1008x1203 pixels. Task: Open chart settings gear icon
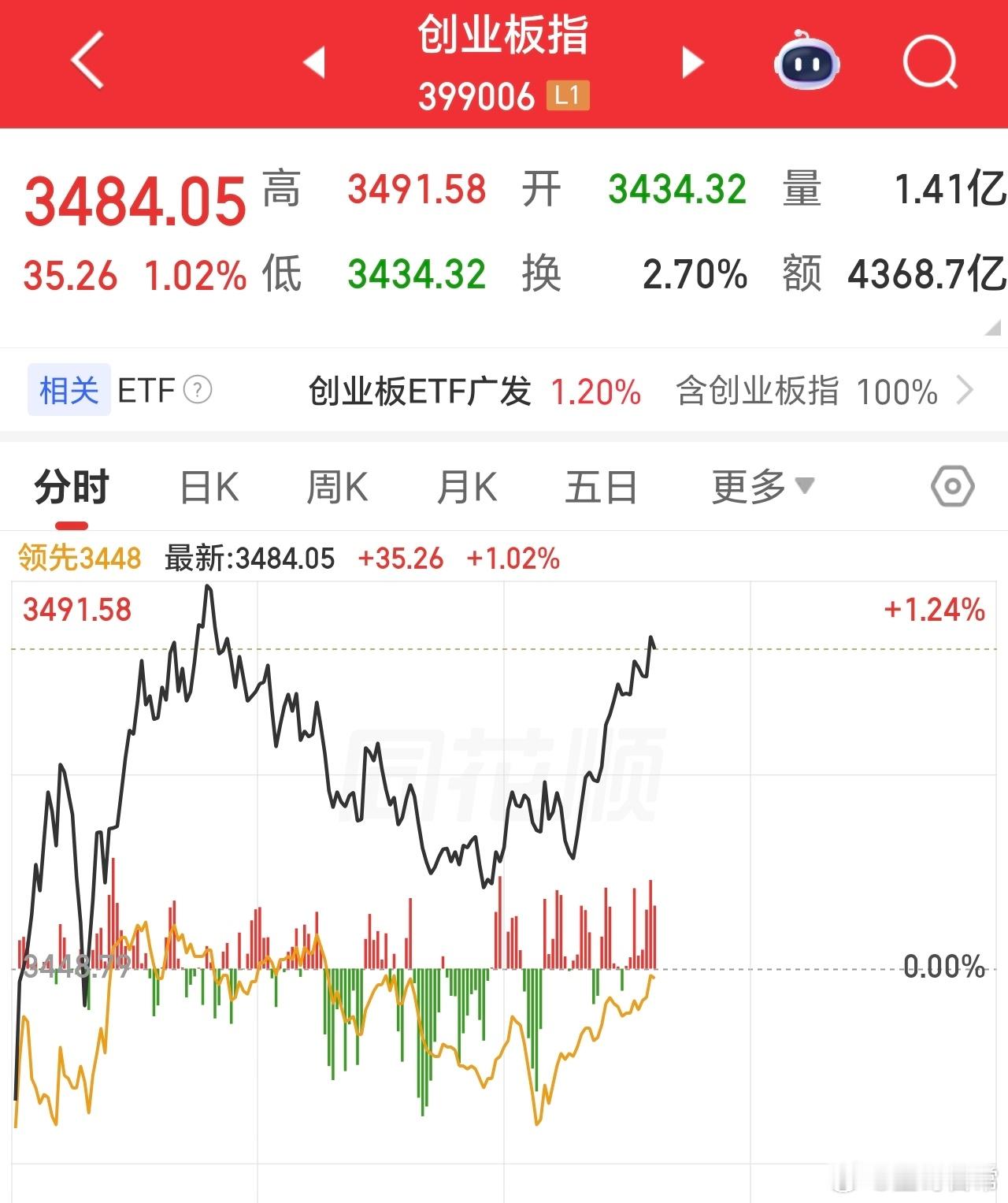pyautogui.click(x=953, y=486)
